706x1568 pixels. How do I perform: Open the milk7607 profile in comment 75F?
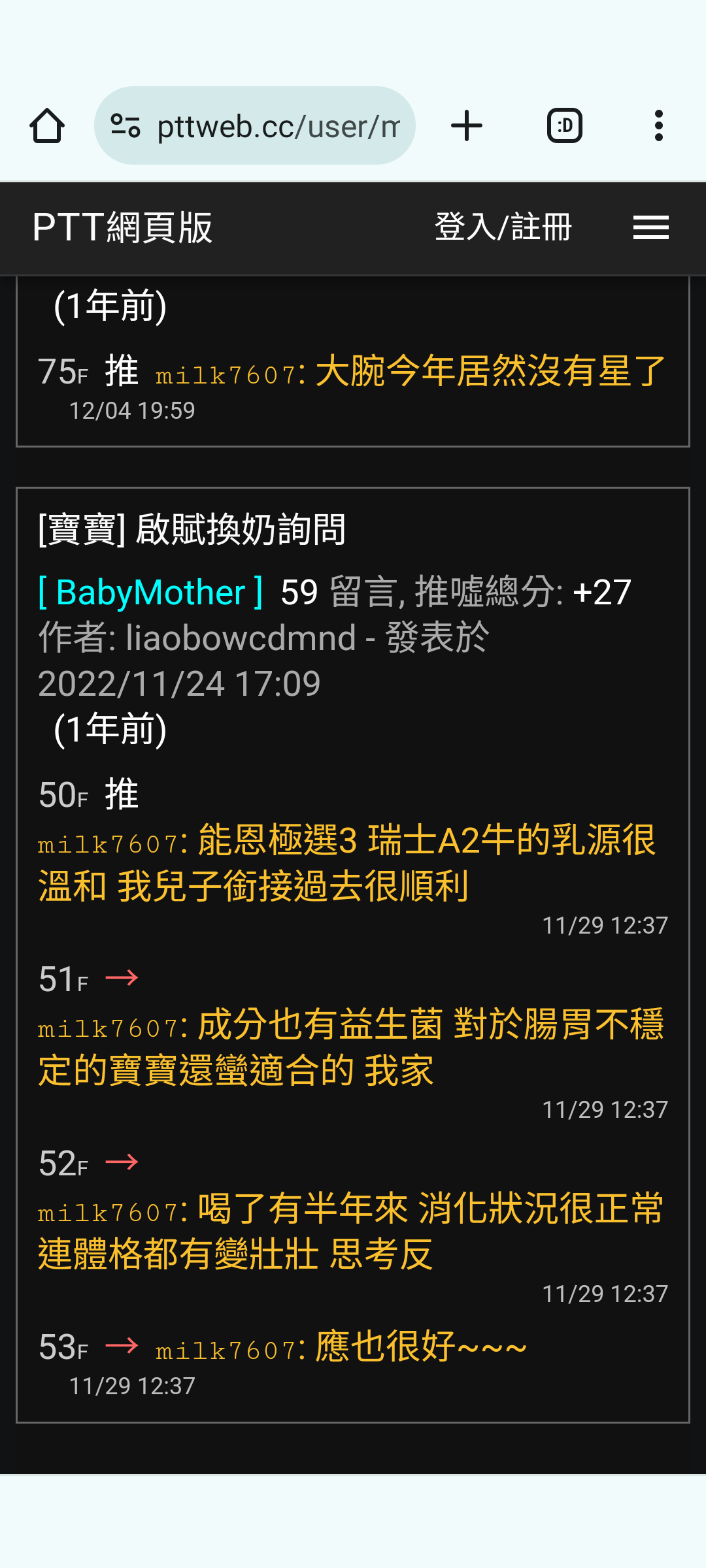(226, 375)
